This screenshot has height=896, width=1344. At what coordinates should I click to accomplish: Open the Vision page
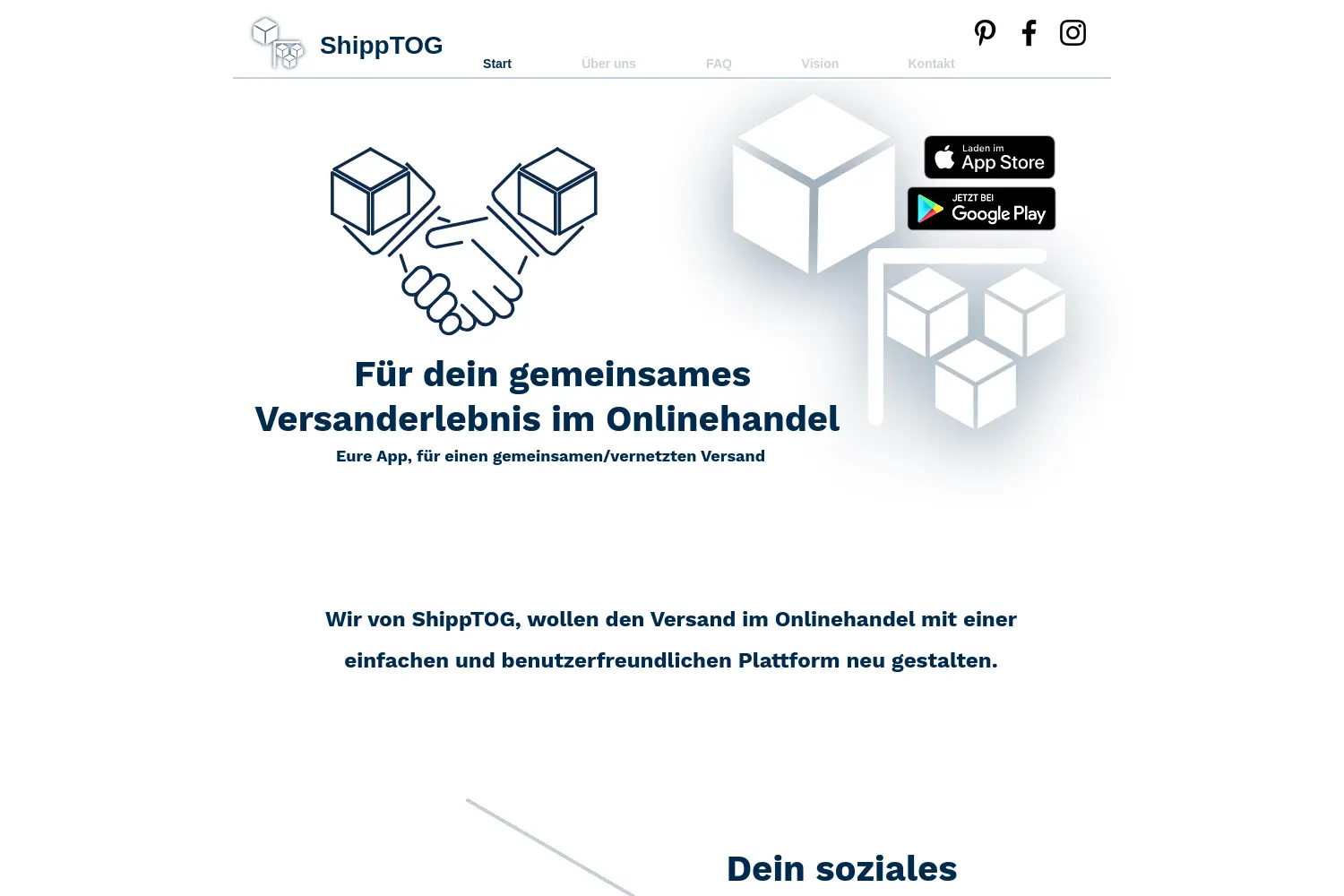coord(820,64)
